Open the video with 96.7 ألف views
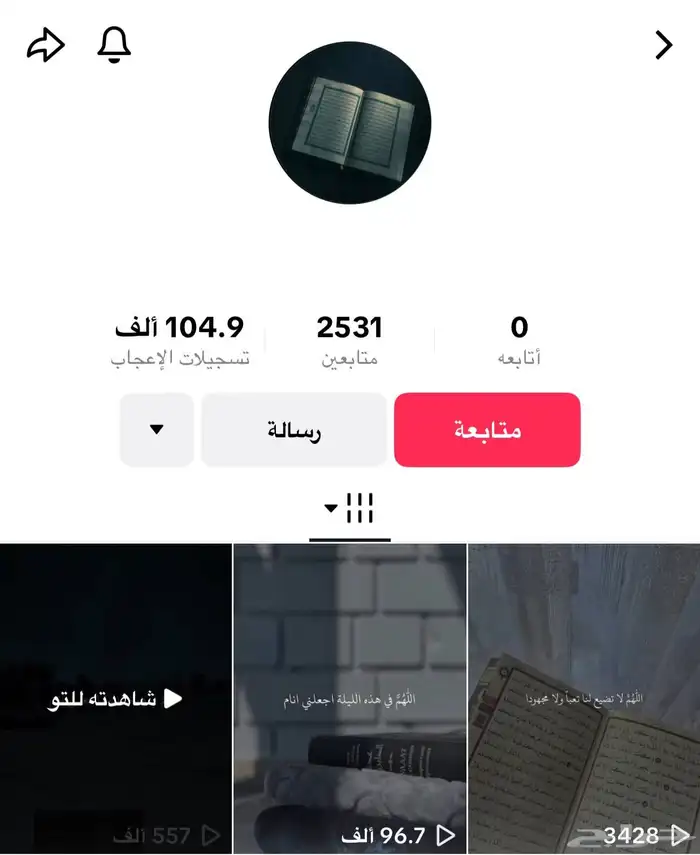Viewport: 700px width, 855px height. [350, 698]
